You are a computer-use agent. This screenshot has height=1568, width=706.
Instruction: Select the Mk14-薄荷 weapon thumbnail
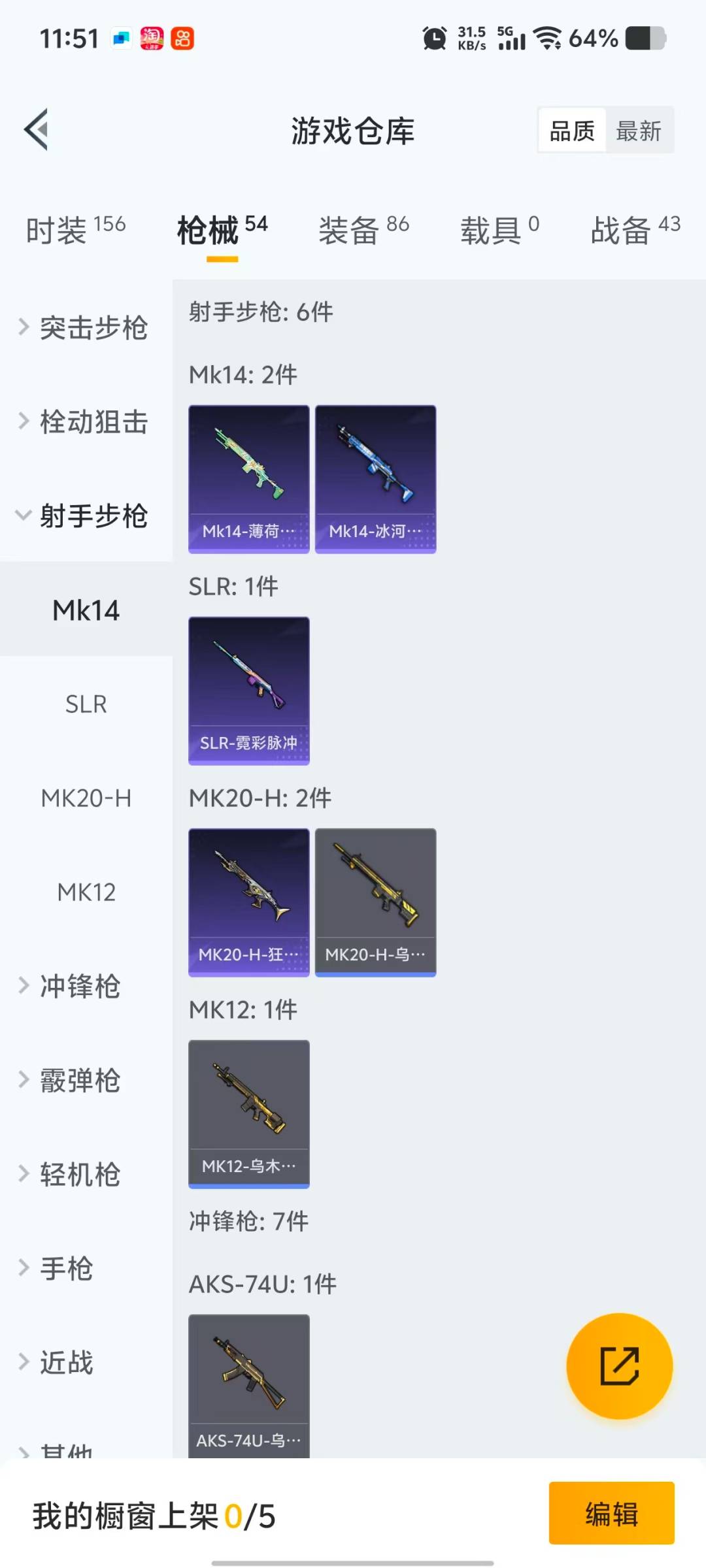(x=248, y=478)
